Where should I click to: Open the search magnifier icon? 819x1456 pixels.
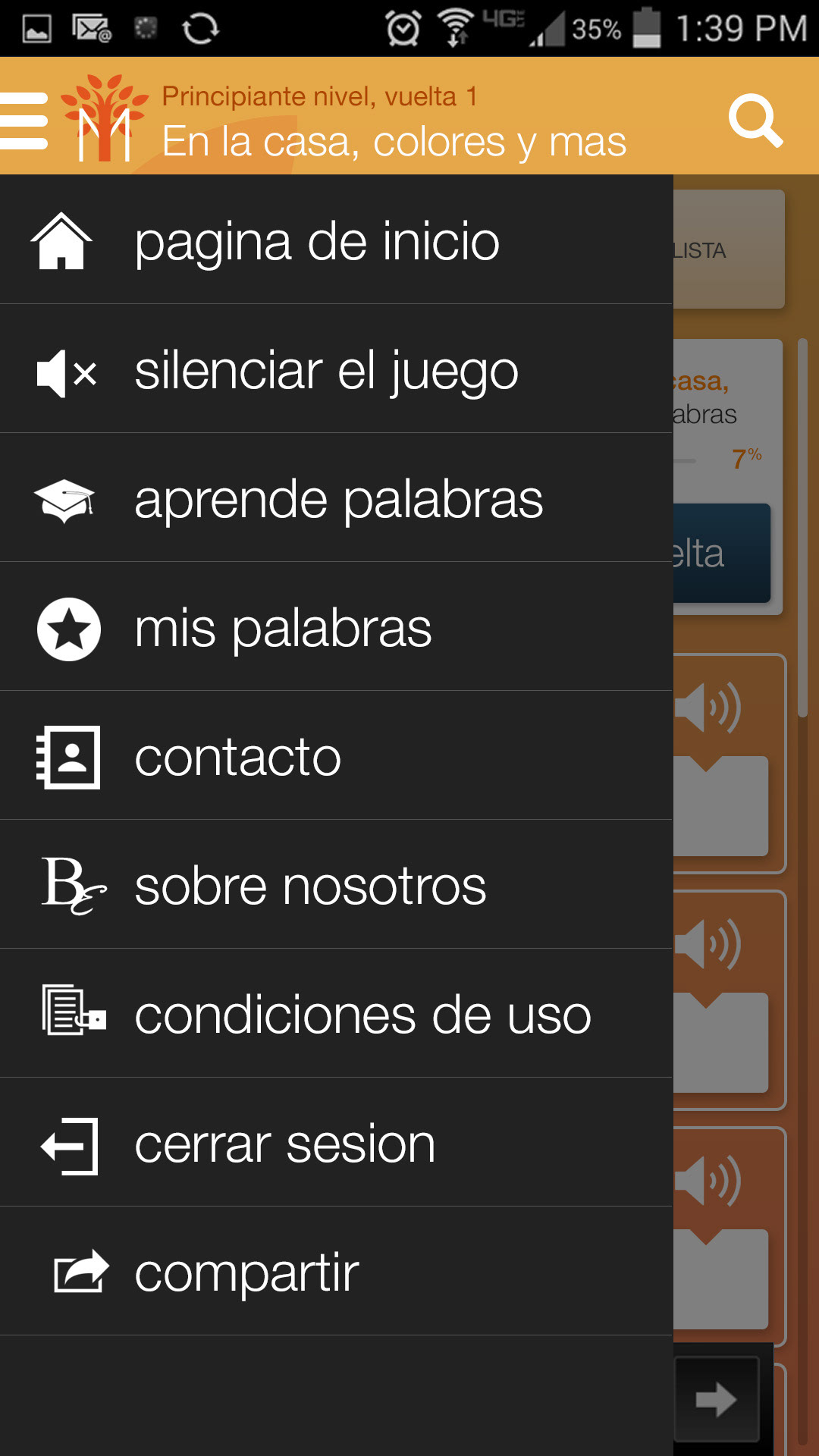pos(755,120)
